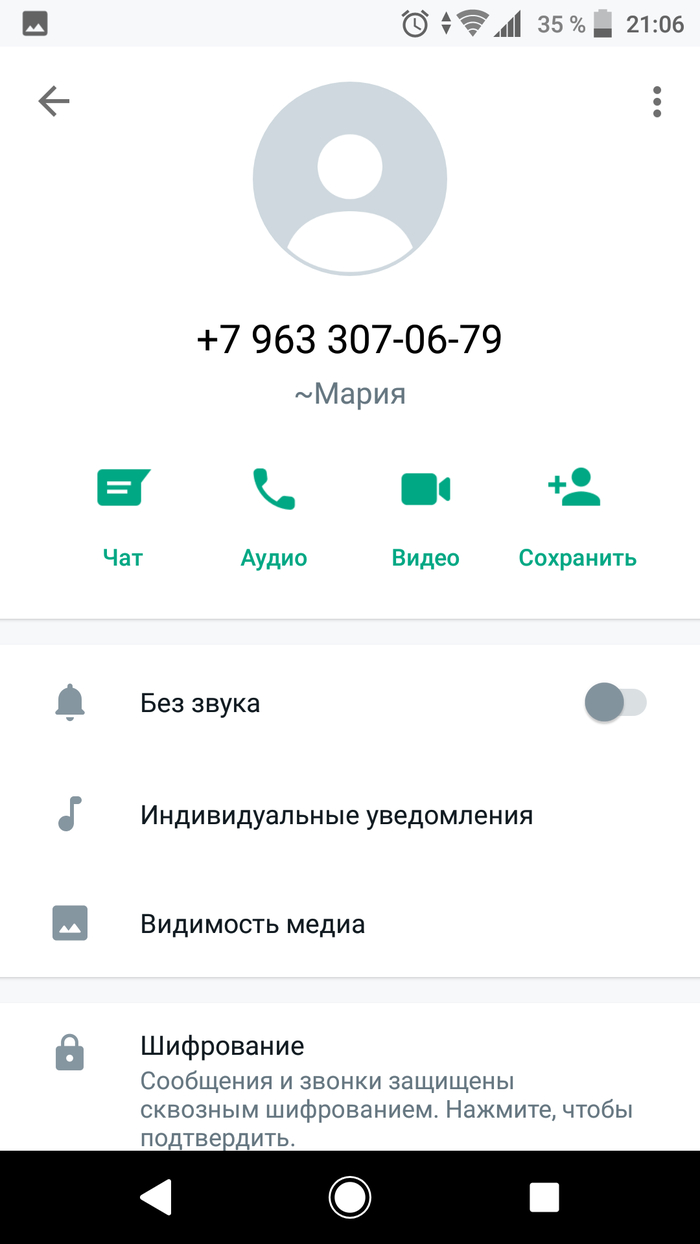This screenshot has width=700, height=1244.
Task: Open recent apps with square button
Action: click(x=544, y=1197)
